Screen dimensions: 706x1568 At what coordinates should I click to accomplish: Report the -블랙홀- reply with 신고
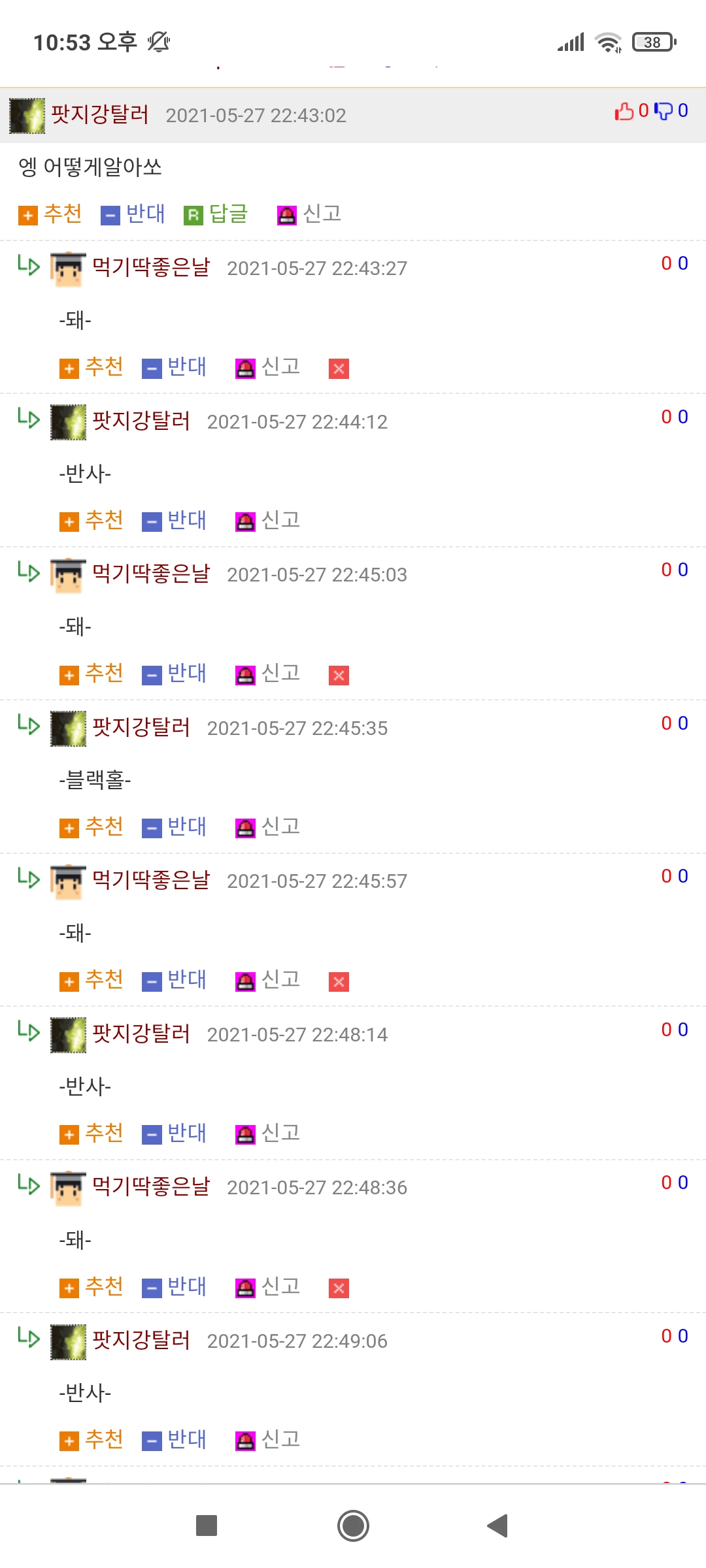[268, 828]
